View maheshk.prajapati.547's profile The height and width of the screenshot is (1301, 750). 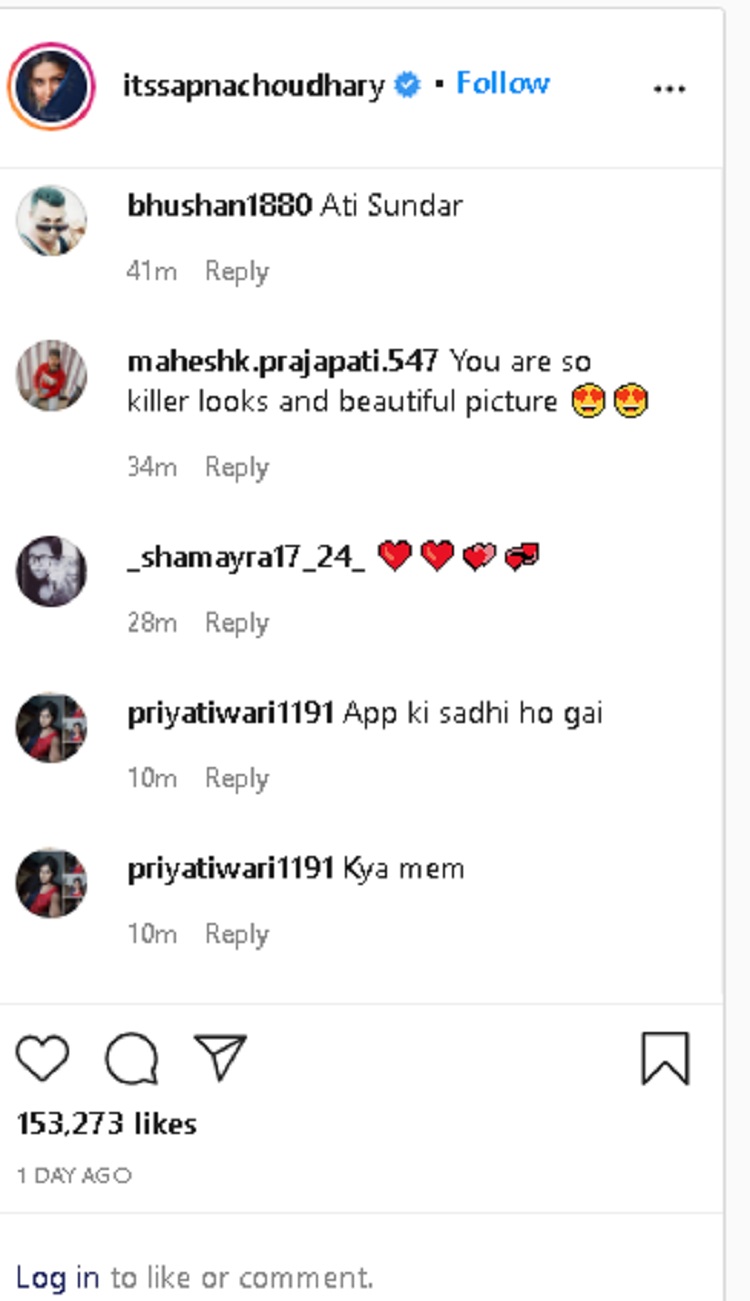point(283,361)
